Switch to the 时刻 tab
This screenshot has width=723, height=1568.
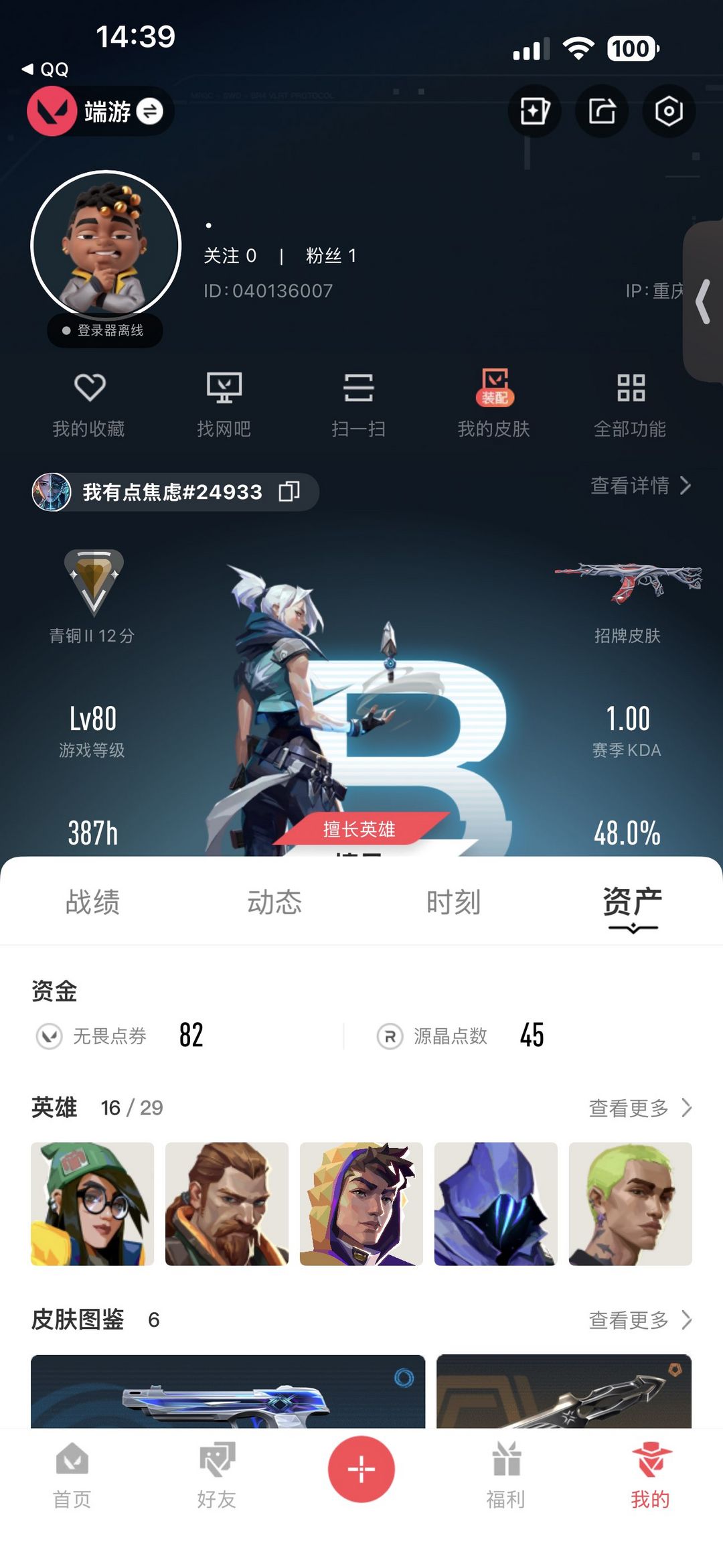pos(454,902)
